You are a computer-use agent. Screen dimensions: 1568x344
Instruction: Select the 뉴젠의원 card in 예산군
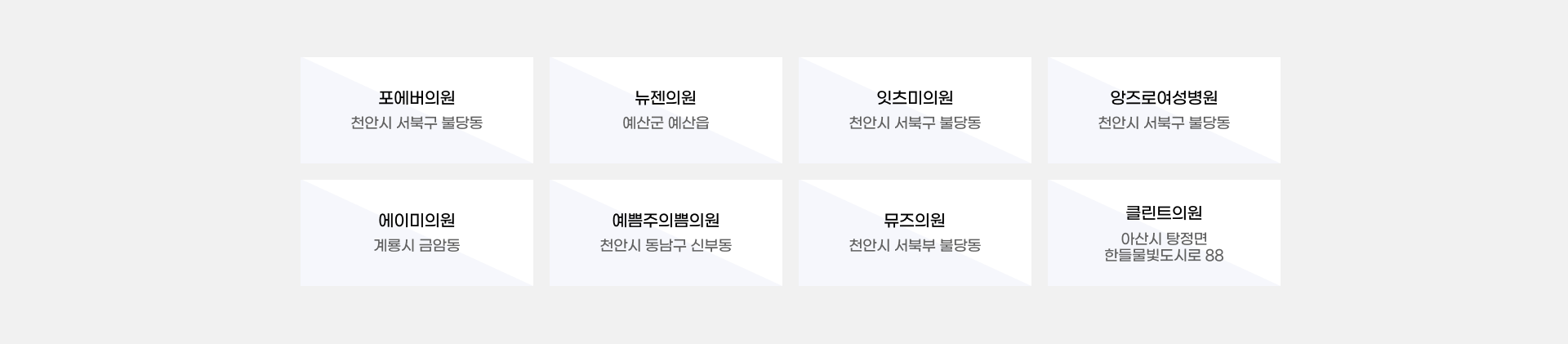[666, 109]
